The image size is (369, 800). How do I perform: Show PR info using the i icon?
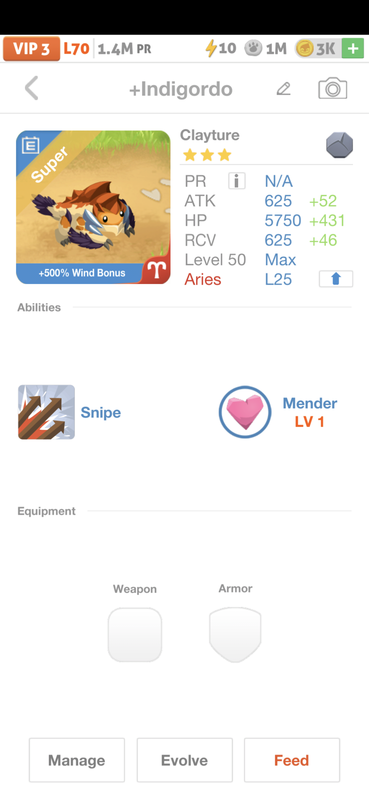[x=236, y=181]
